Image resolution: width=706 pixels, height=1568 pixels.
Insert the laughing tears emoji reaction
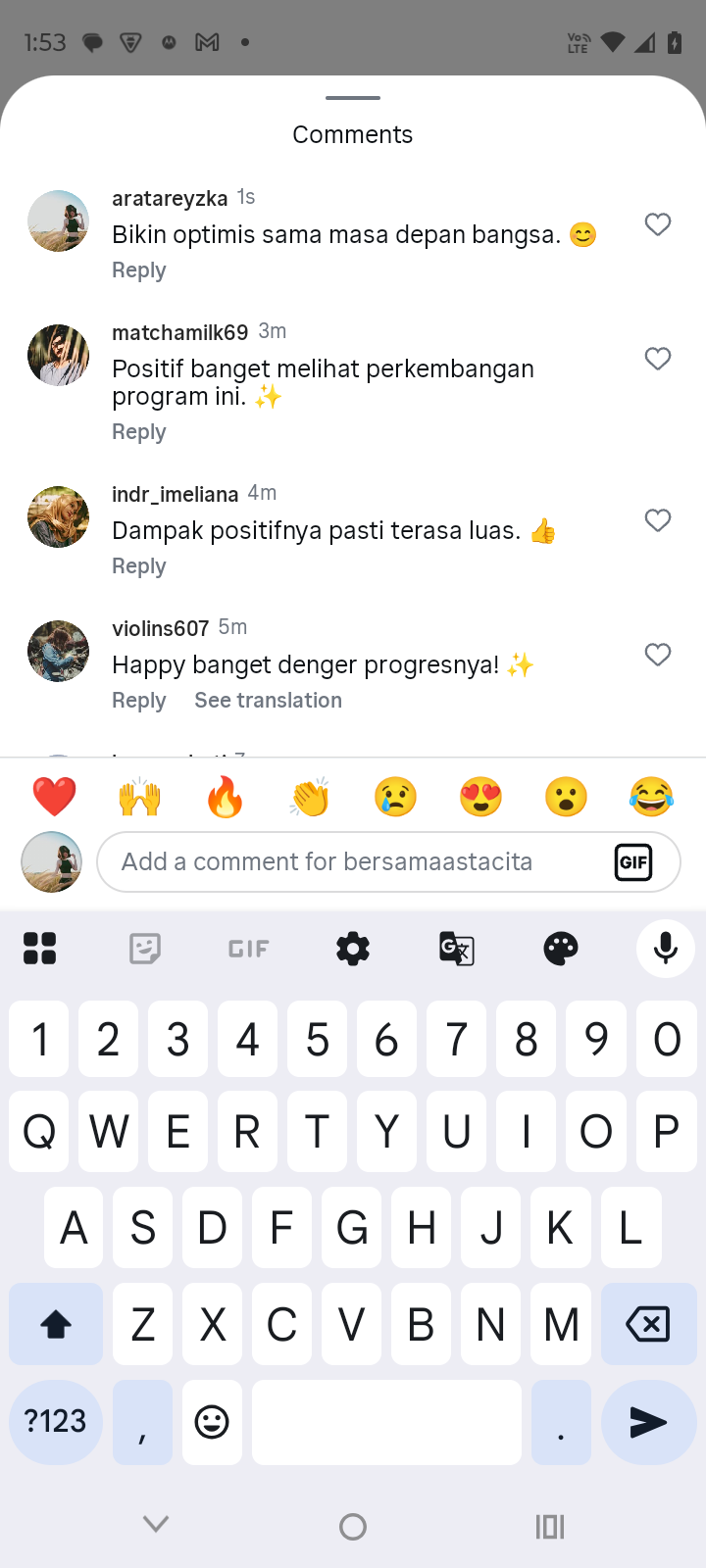651,797
